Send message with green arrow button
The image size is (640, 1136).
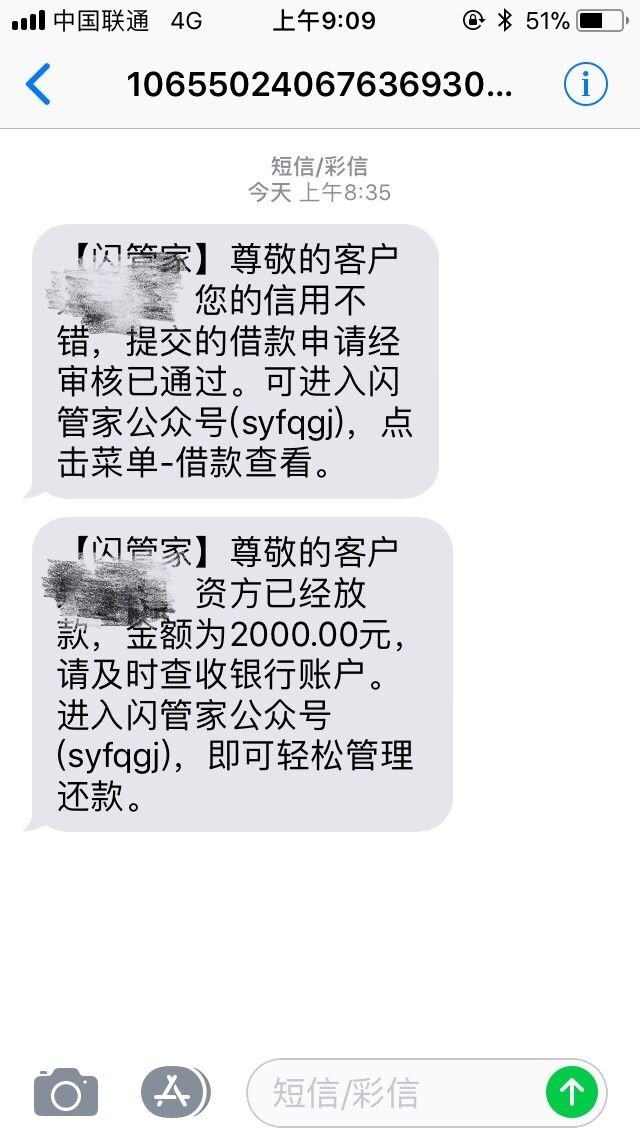click(572, 1092)
